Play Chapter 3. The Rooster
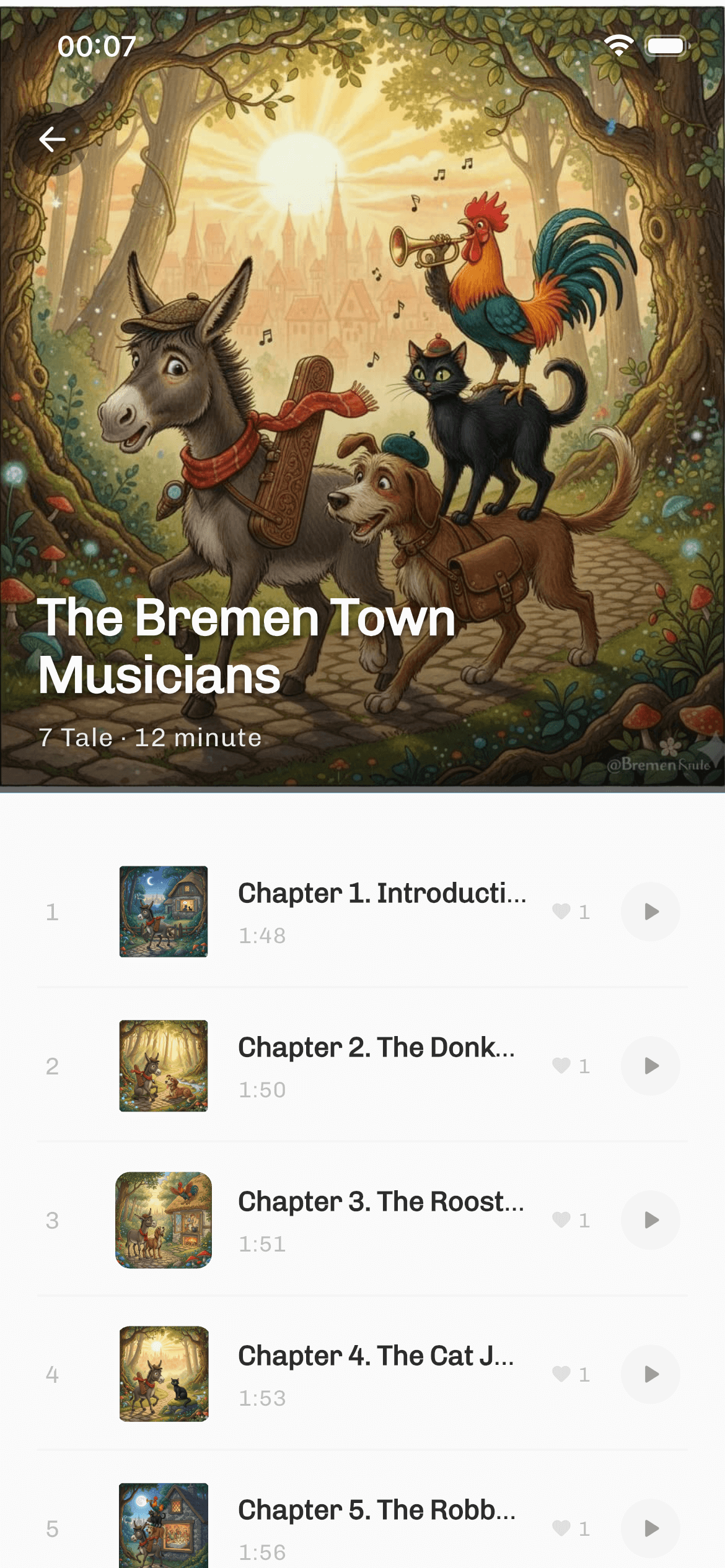This screenshot has width=725, height=1568. 651,1221
